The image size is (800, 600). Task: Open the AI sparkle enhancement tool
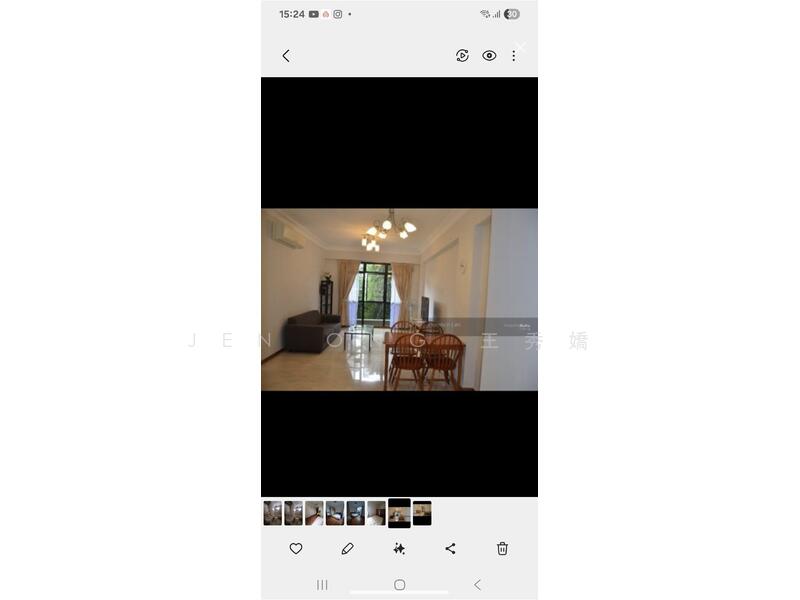coord(399,548)
